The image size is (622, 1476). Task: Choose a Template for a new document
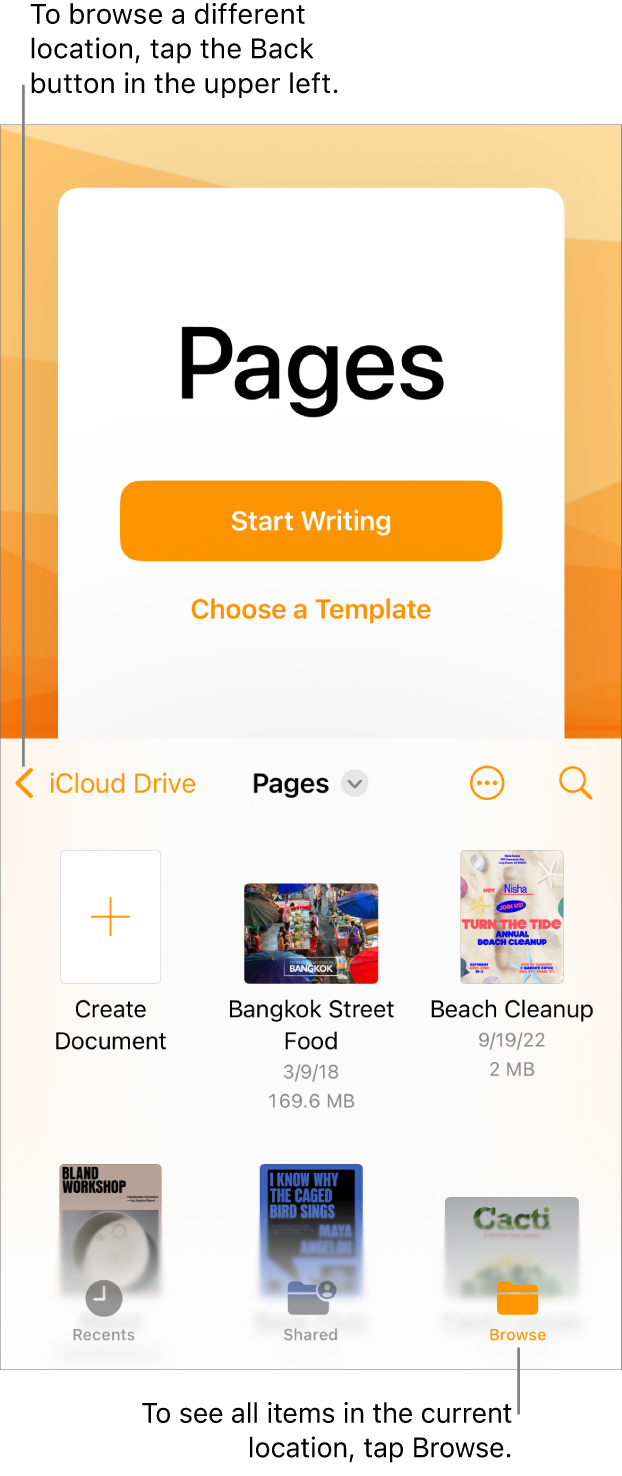(311, 609)
